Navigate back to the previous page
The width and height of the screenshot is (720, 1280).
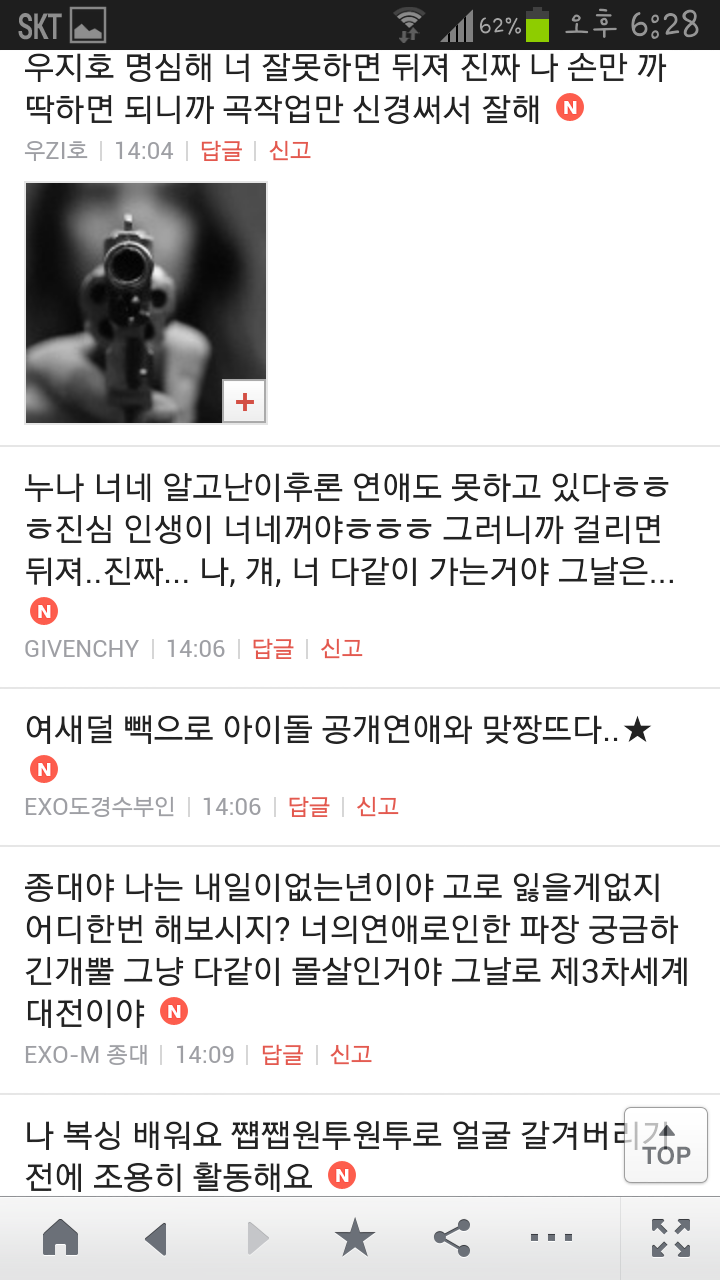click(x=156, y=1239)
